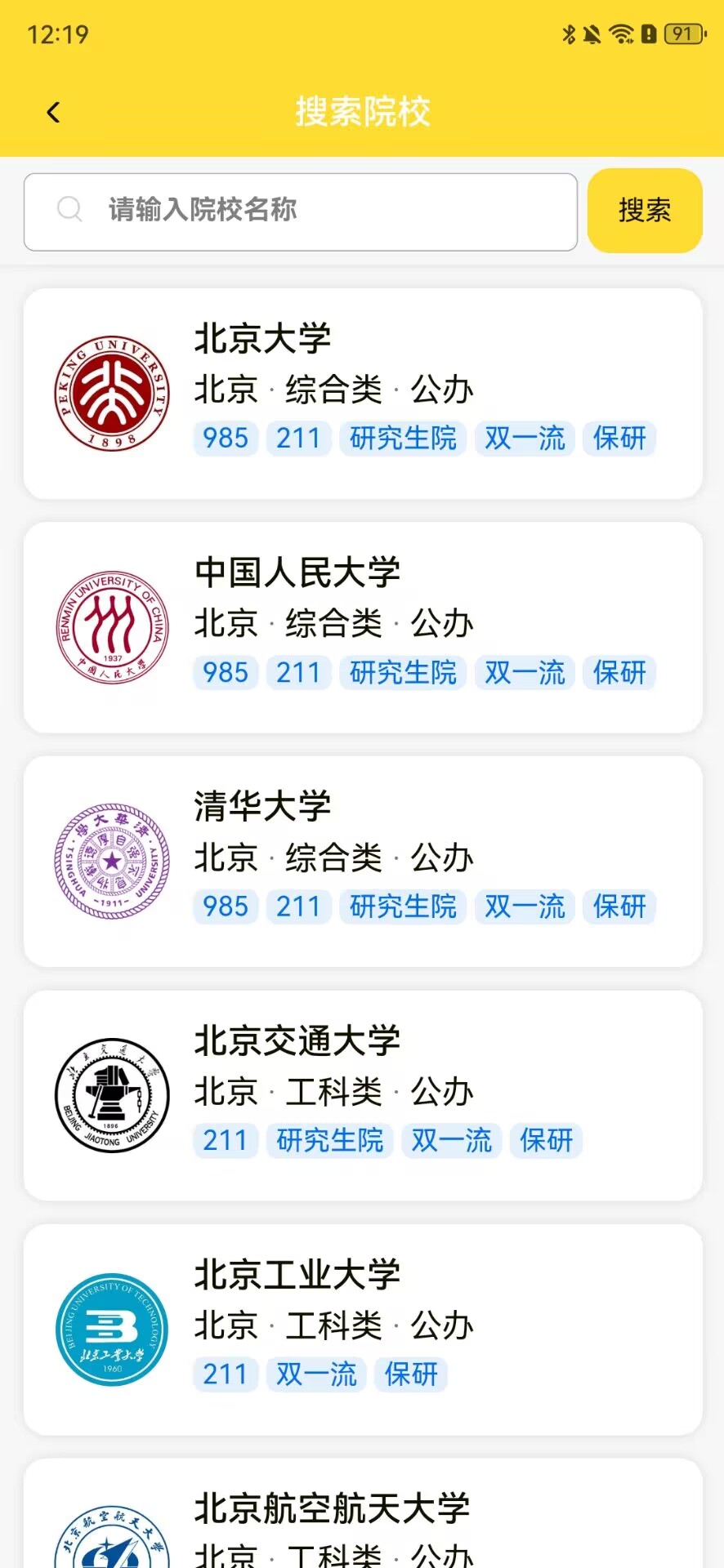Click the magnifying glass search icon
Viewport: 724px width, 1568px height.
point(70,210)
